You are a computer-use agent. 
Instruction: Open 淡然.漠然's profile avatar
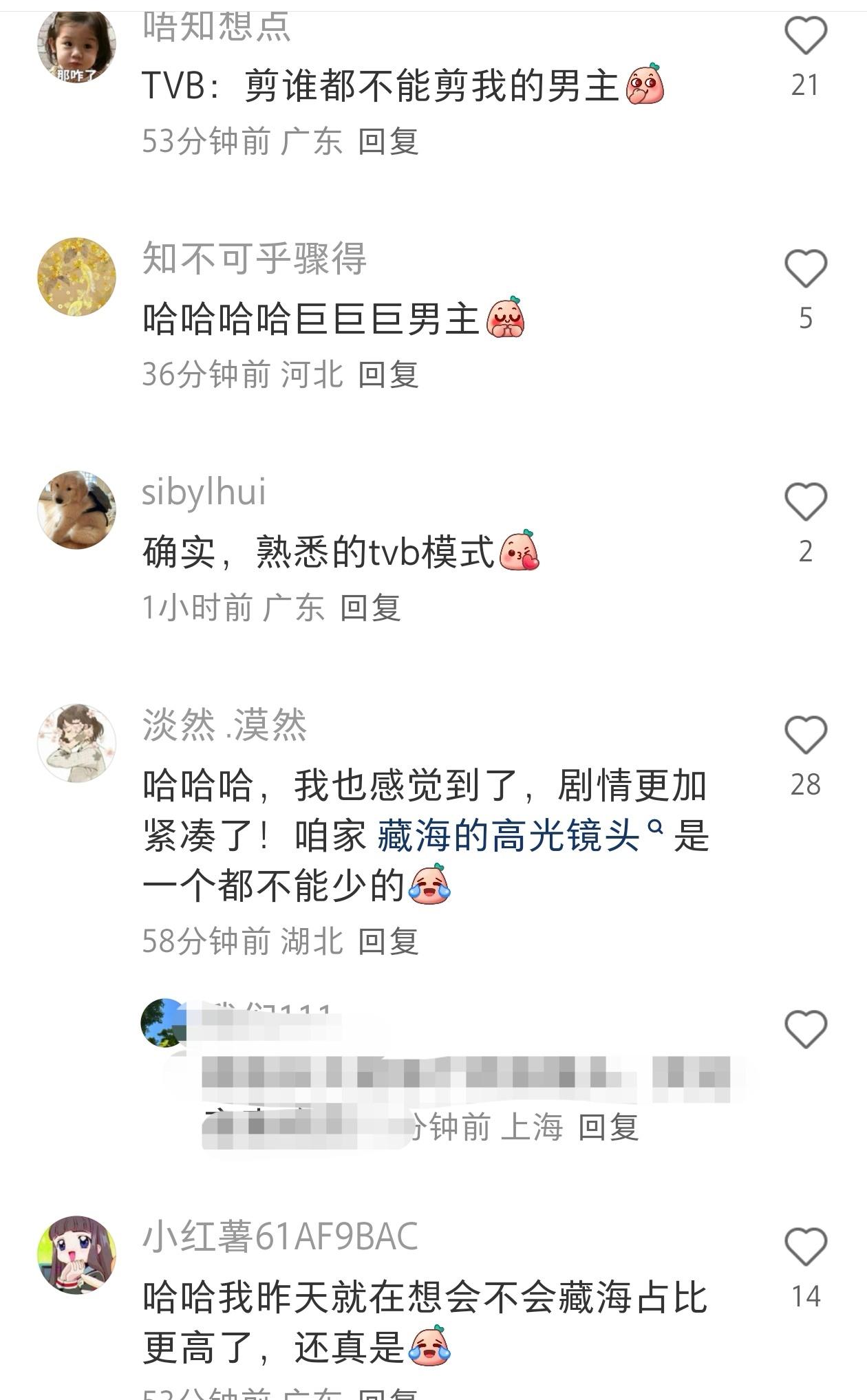click(76, 743)
